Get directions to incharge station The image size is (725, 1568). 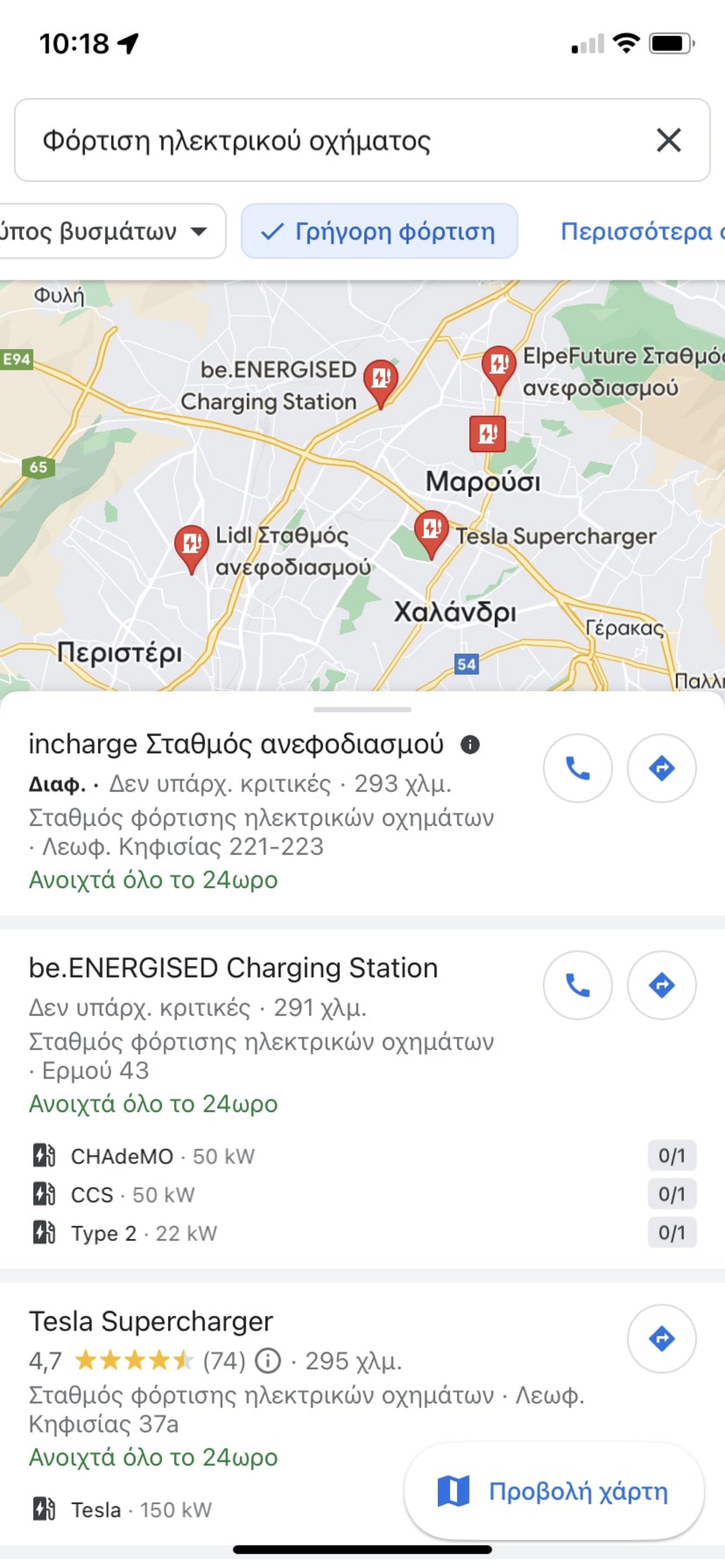(x=661, y=768)
